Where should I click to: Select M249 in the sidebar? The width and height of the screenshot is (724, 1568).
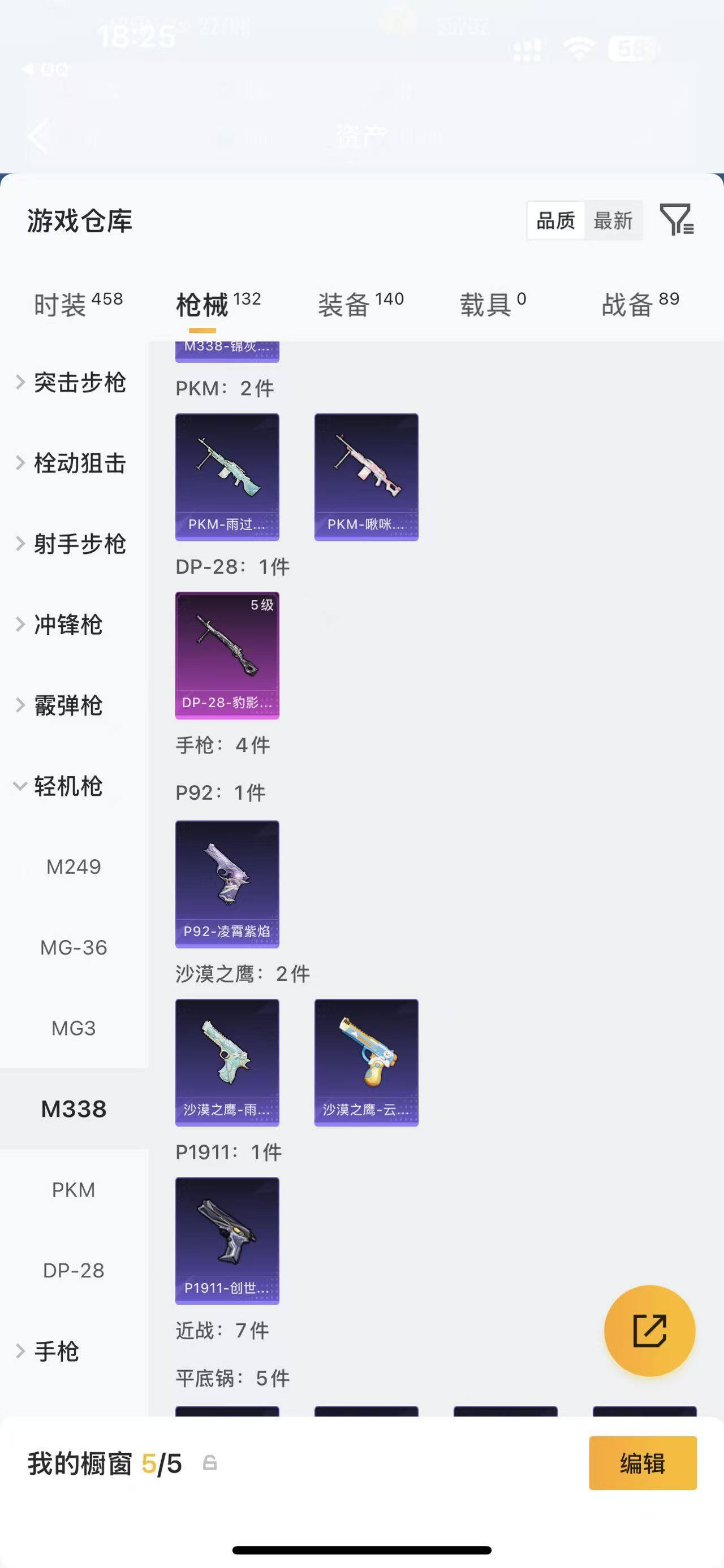[x=74, y=866]
